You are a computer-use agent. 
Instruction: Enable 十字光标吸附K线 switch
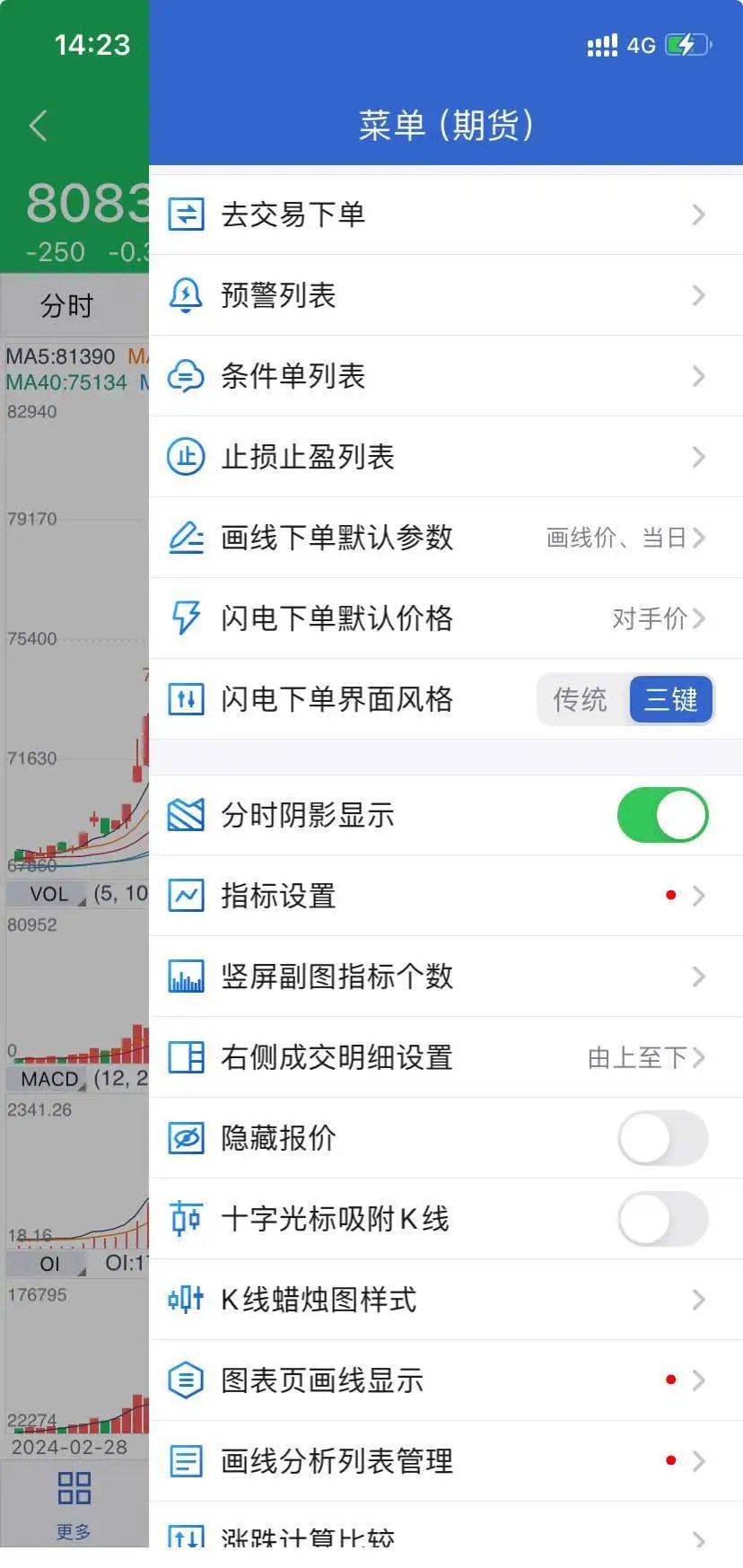pyautogui.click(x=662, y=1219)
